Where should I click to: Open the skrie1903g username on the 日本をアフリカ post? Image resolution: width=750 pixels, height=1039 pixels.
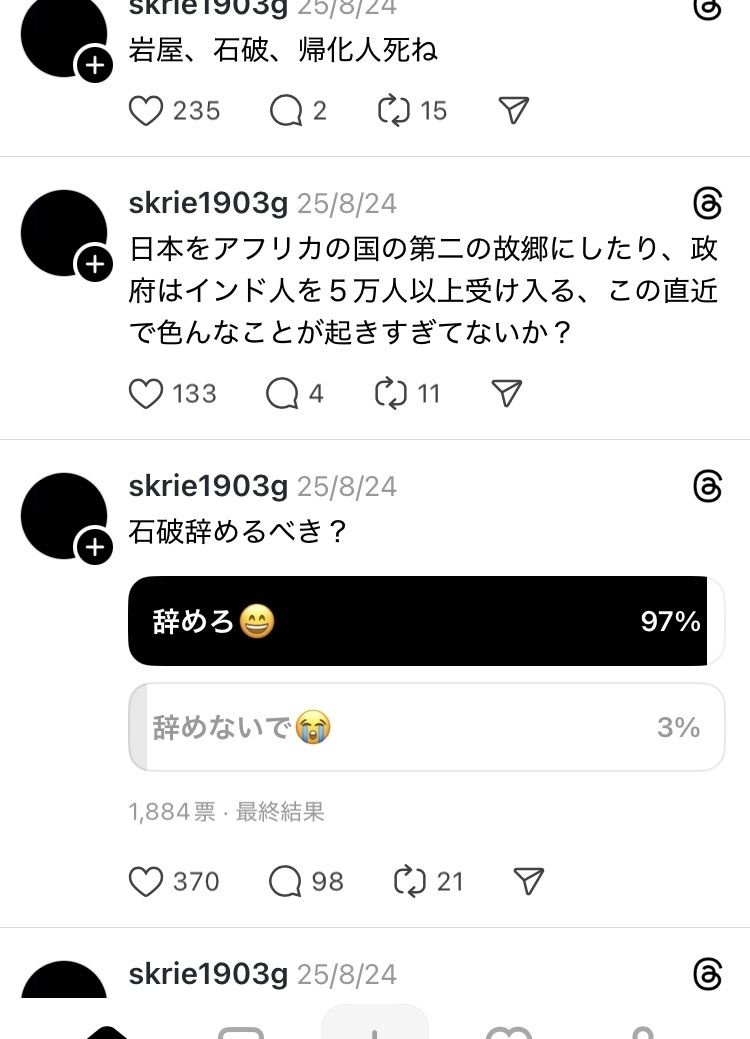click(x=208, y=204)
